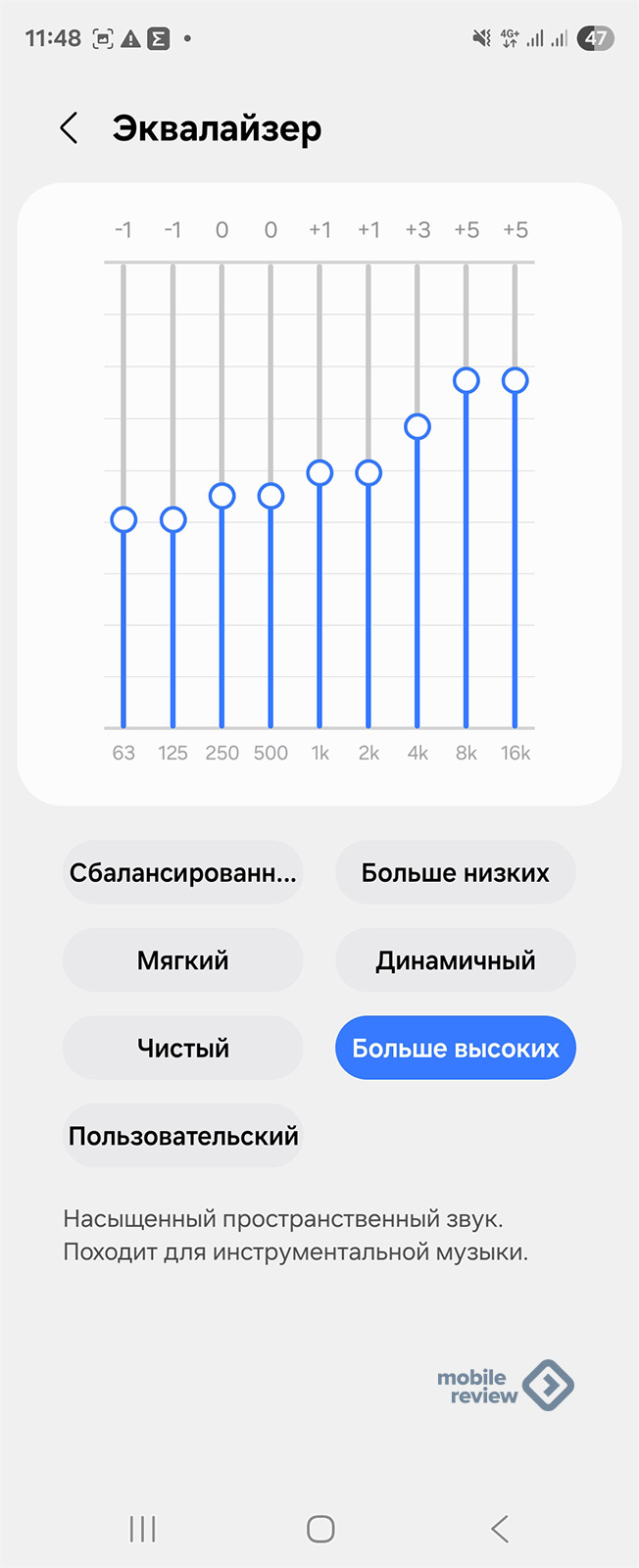Tap the 125 Hz slider handle
This screenshot has width=639, height=1568.
pyautogui.click(x=172, y=519)
